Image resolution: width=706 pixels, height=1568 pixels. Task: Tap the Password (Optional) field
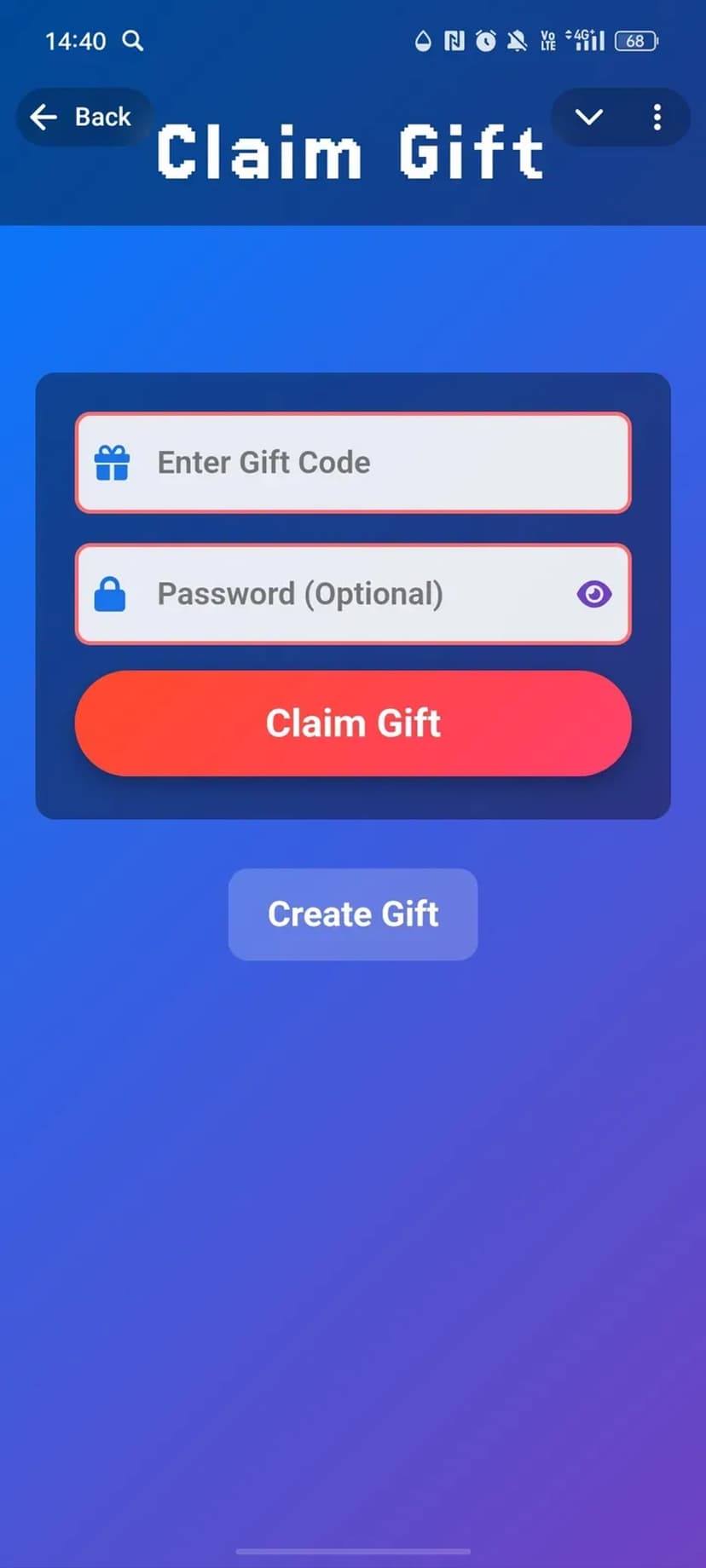(341, 594)
